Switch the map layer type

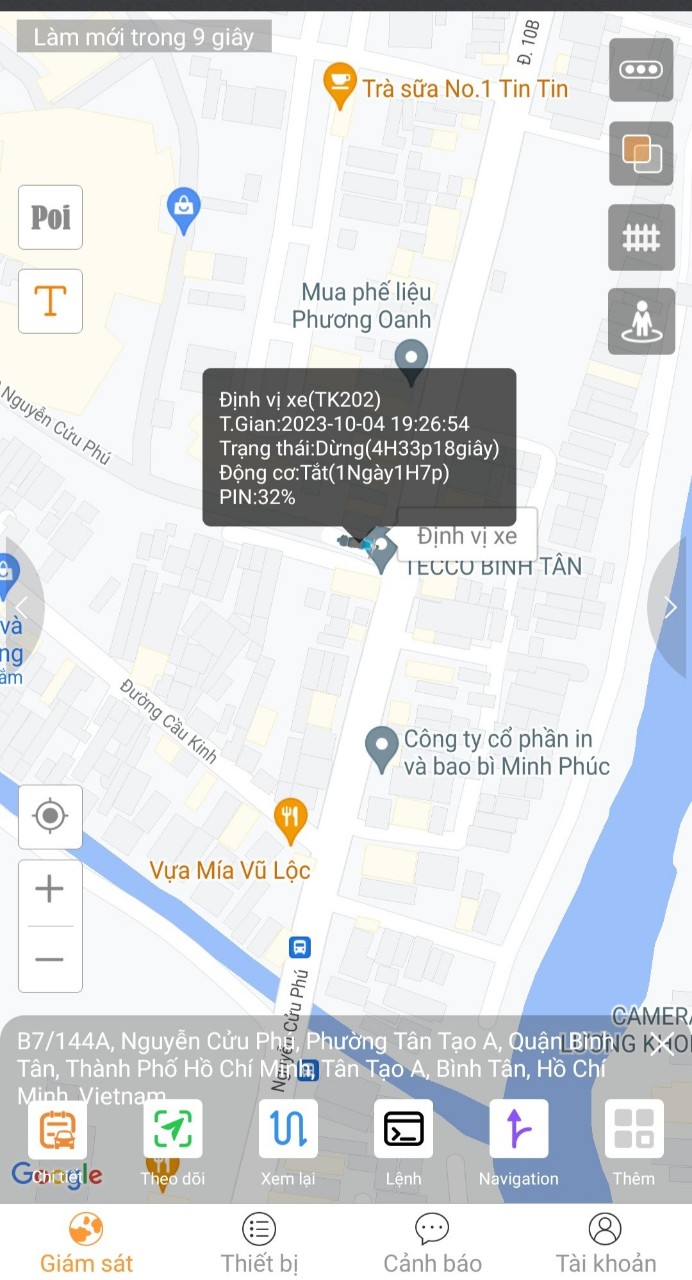tap(641, 153)
